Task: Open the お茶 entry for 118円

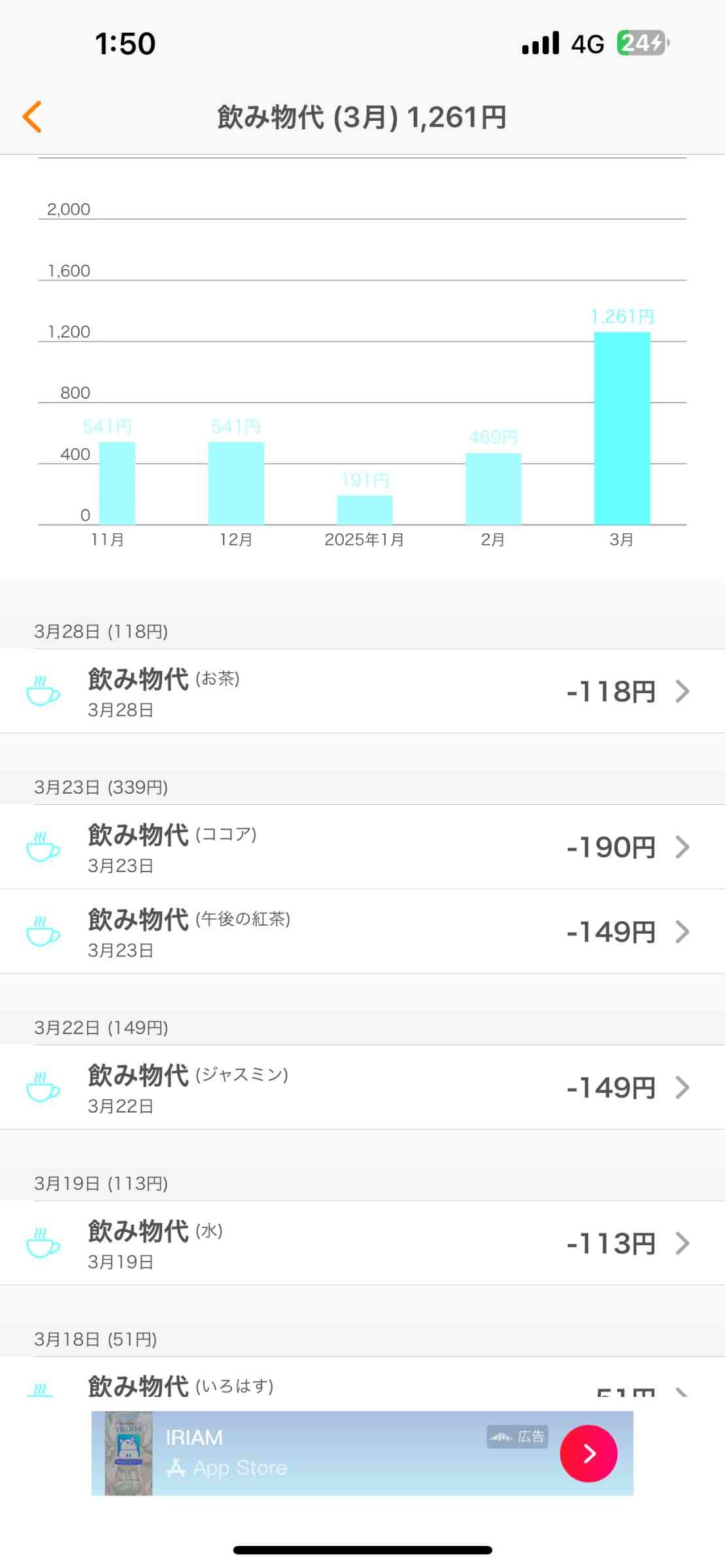Action: [362, 691]
